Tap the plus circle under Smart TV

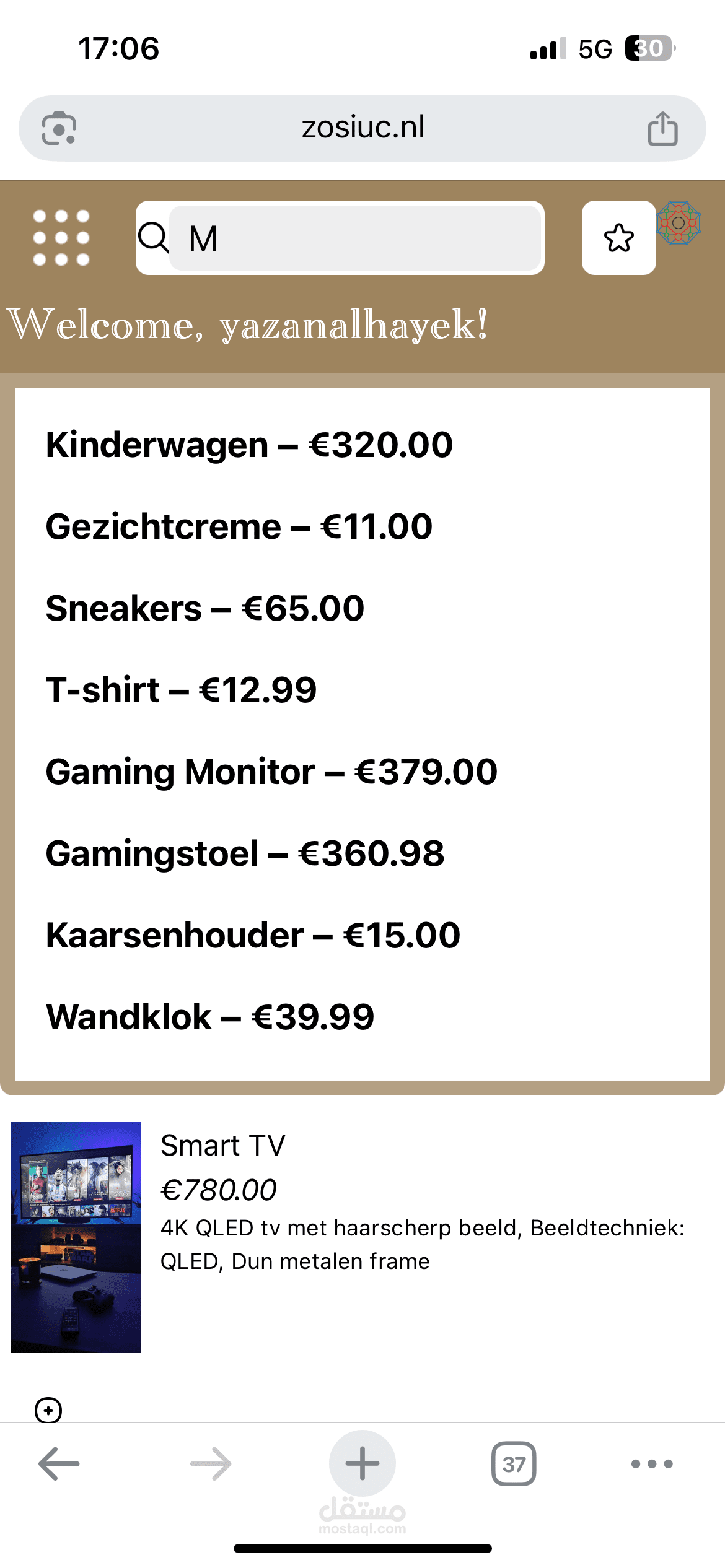48,1410
